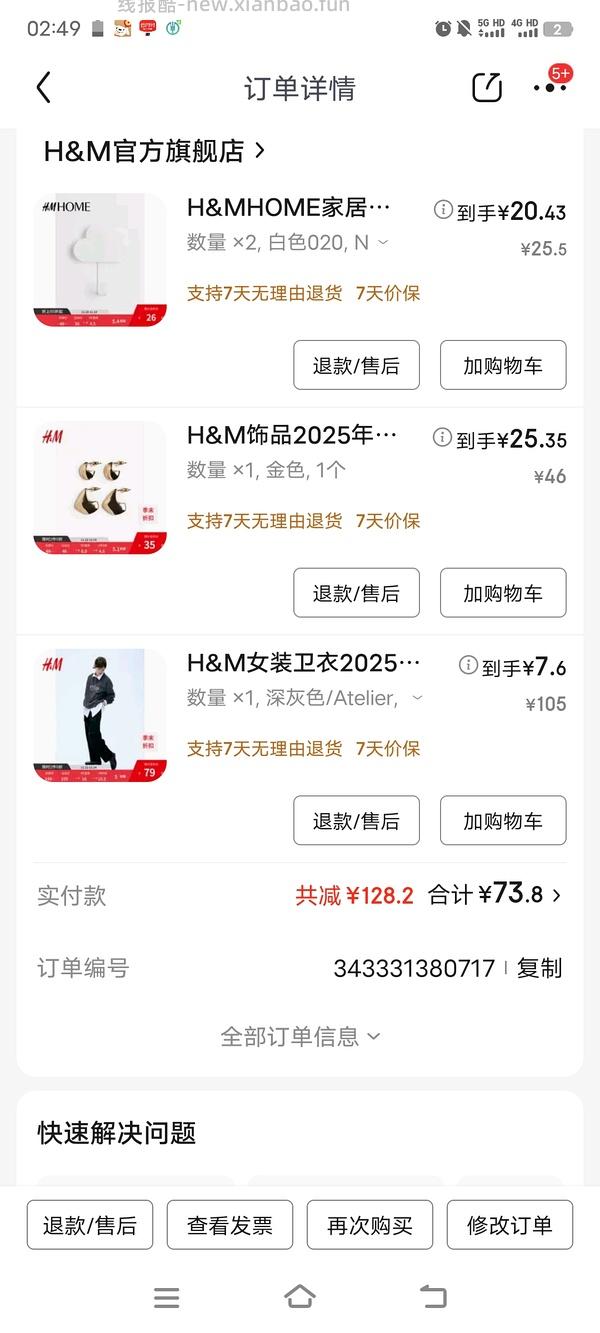This screenshot has width=600, height=1333.
Task: Go back from the order details page
Action: (x=43, y=88)
